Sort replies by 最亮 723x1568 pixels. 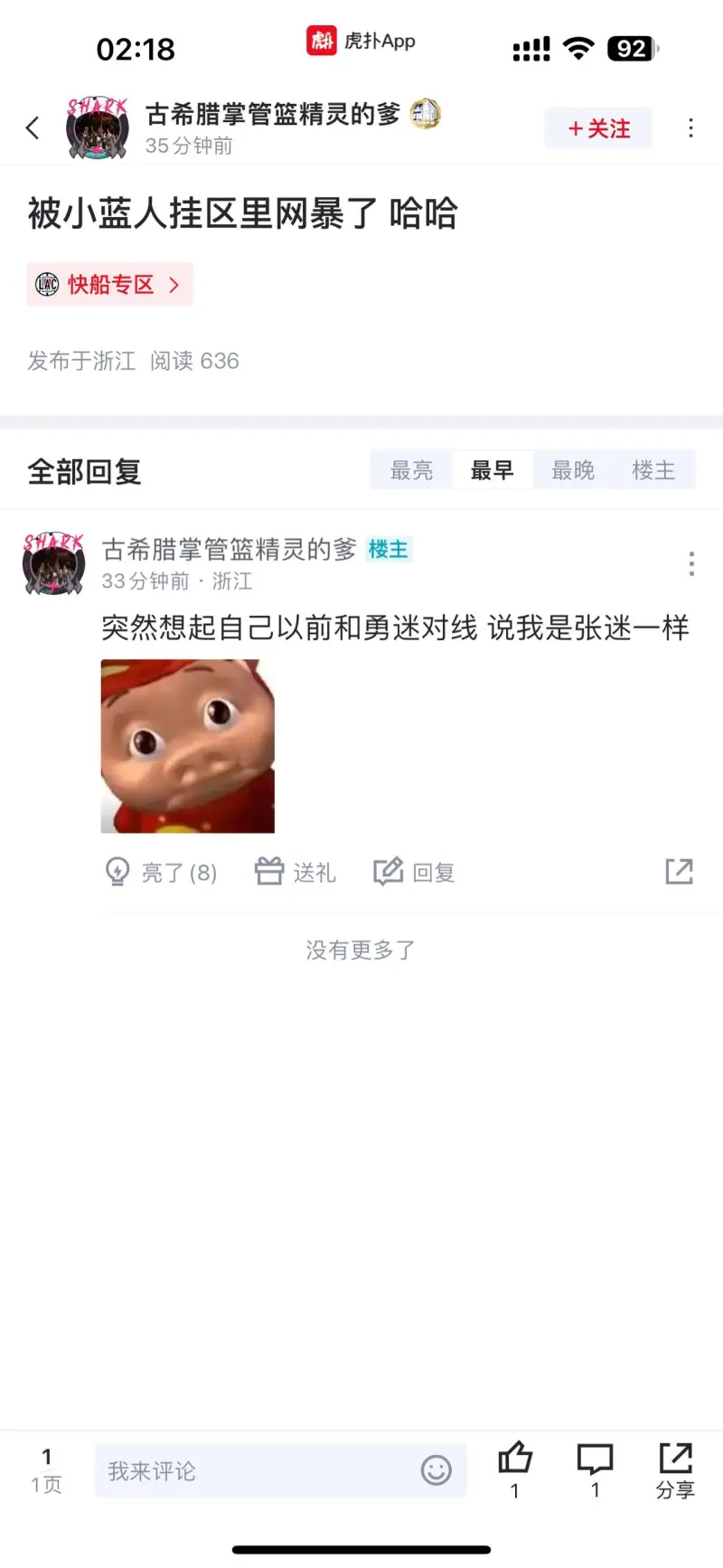[411, 470]
